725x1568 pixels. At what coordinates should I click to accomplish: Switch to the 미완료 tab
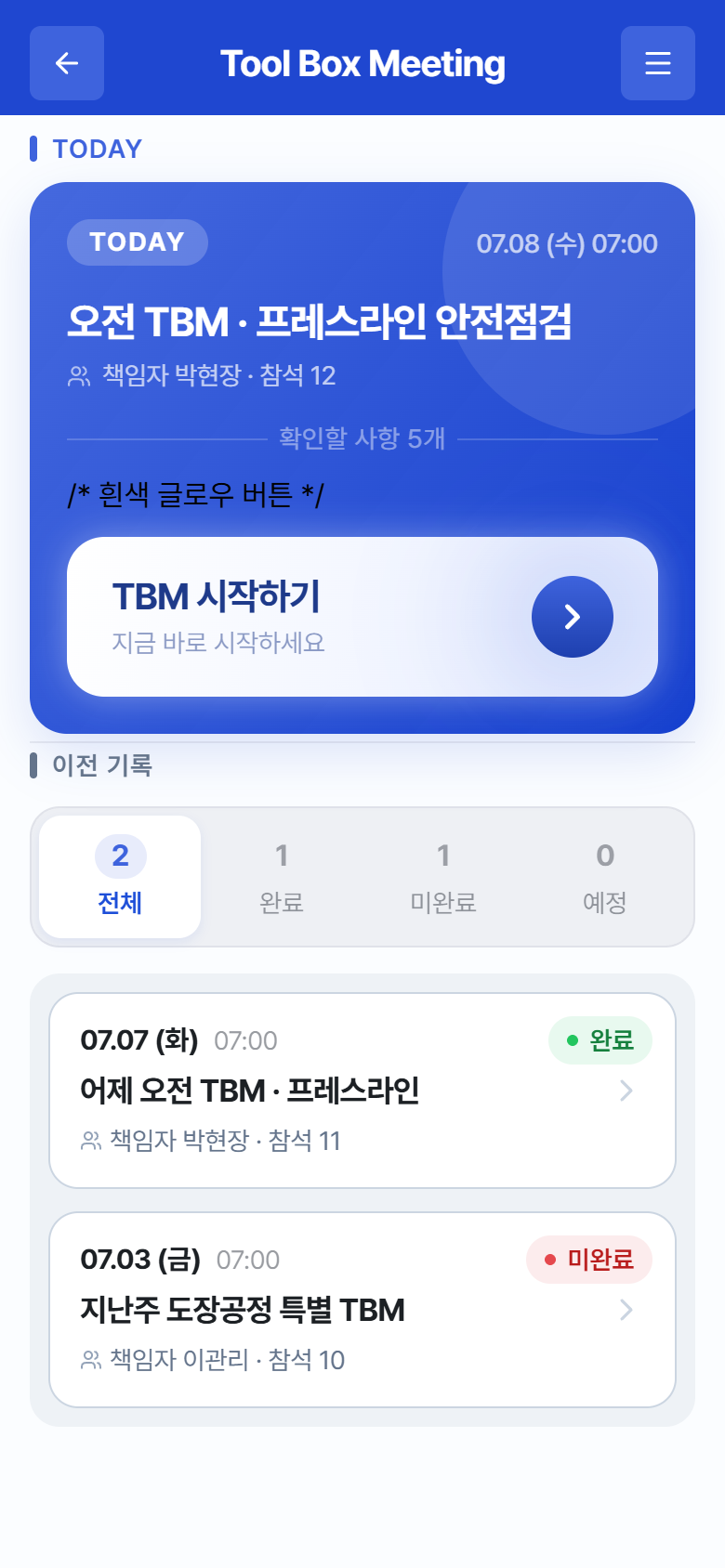443,877
